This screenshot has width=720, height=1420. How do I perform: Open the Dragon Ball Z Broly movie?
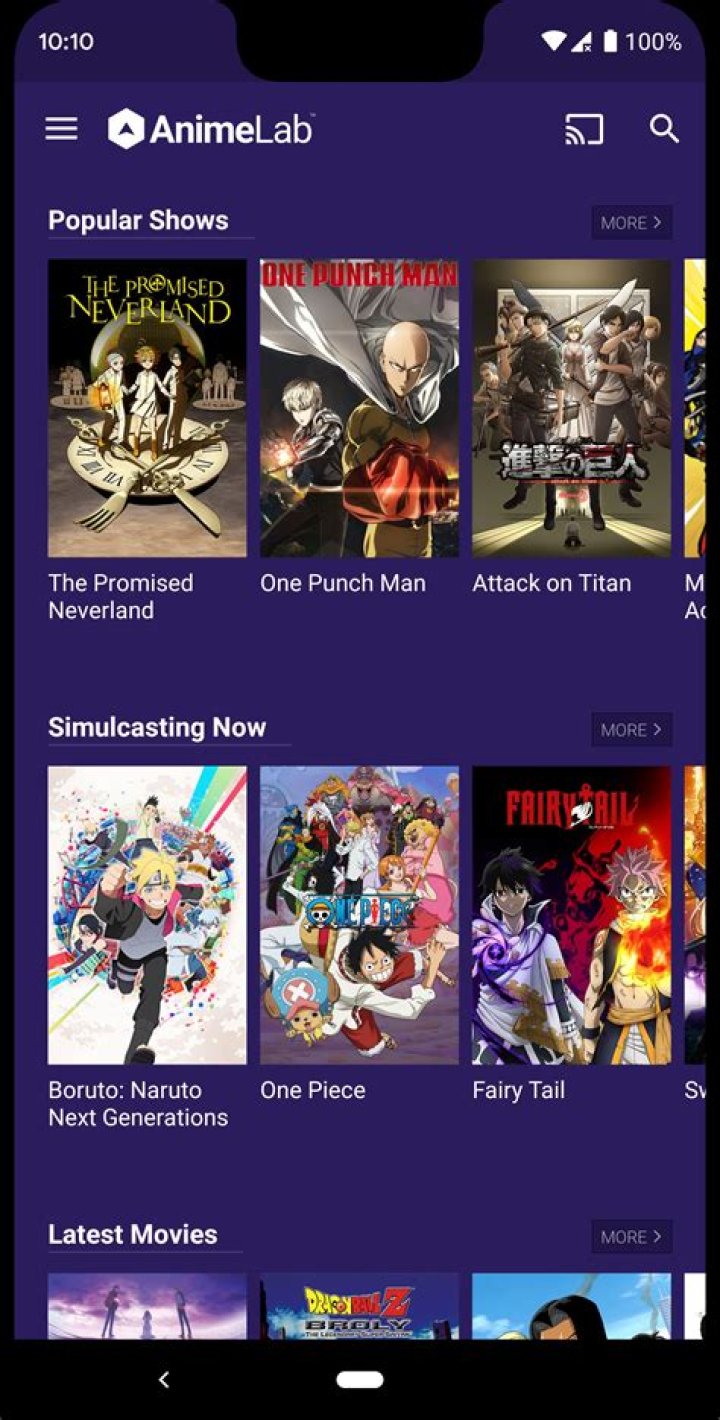(x=359, y=1306)
